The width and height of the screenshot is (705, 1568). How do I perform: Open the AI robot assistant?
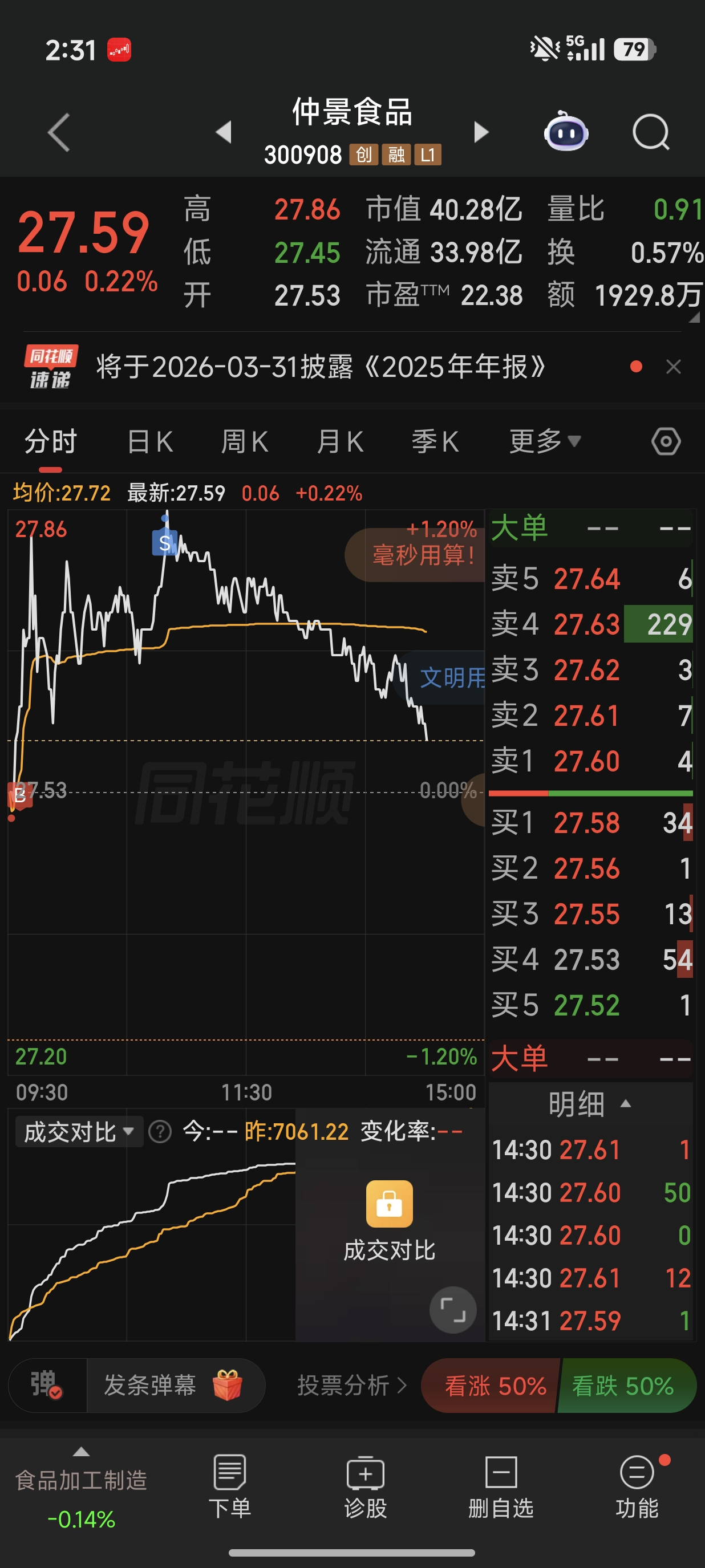pyautogui.click(x=566, y=132)
